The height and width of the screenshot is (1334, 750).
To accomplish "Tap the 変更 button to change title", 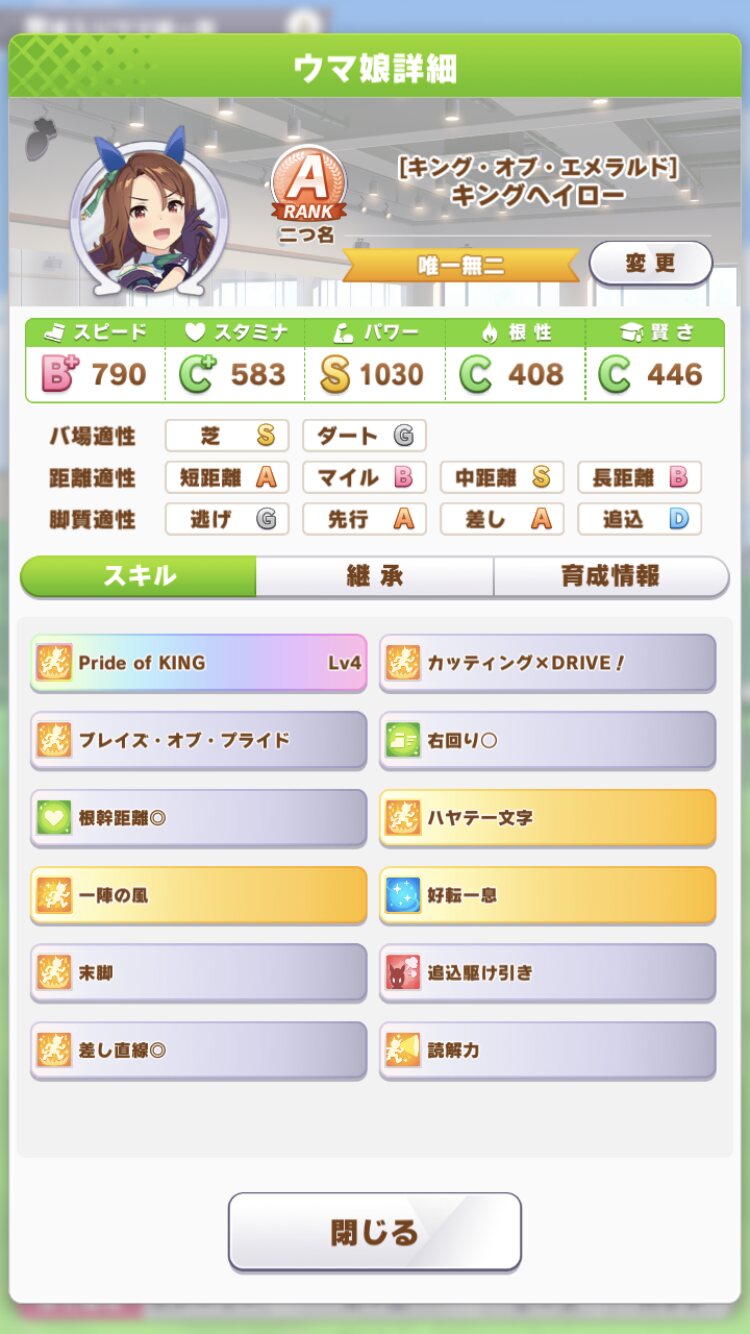I will click(x=650, y=264).
